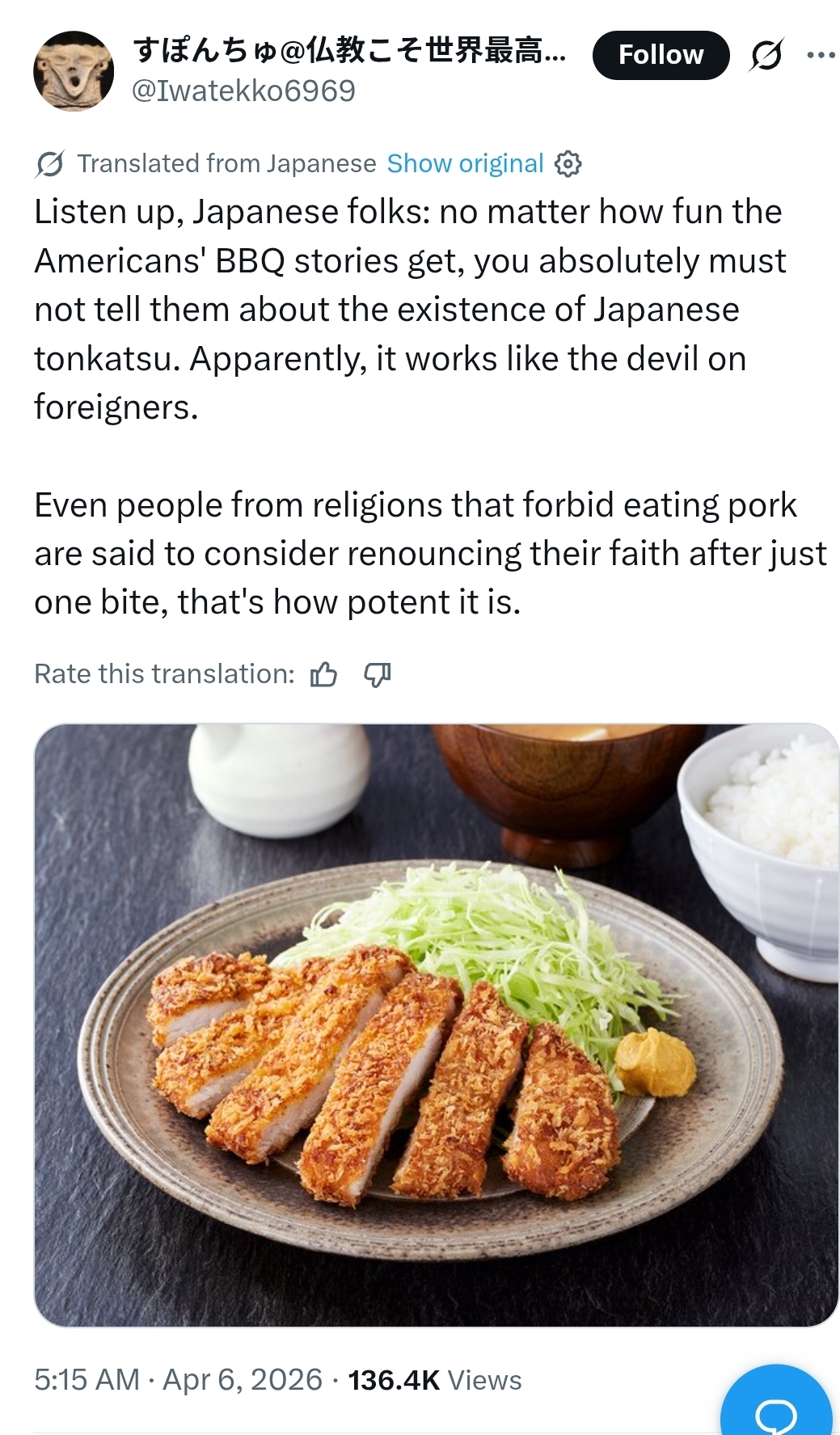840x1435 pixels.
Task: Open the Grok icon next to Follow
Action: coord(766,55)
